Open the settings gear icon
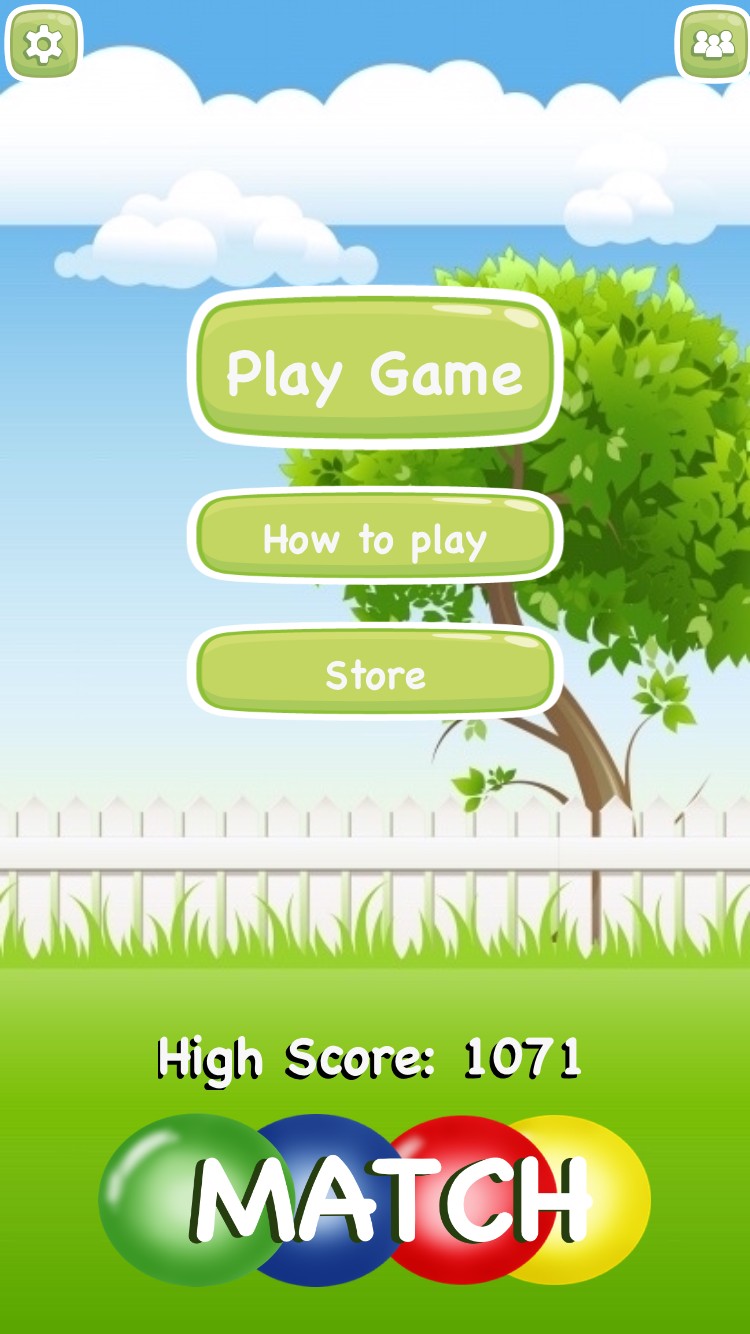 tap(44, 44)
